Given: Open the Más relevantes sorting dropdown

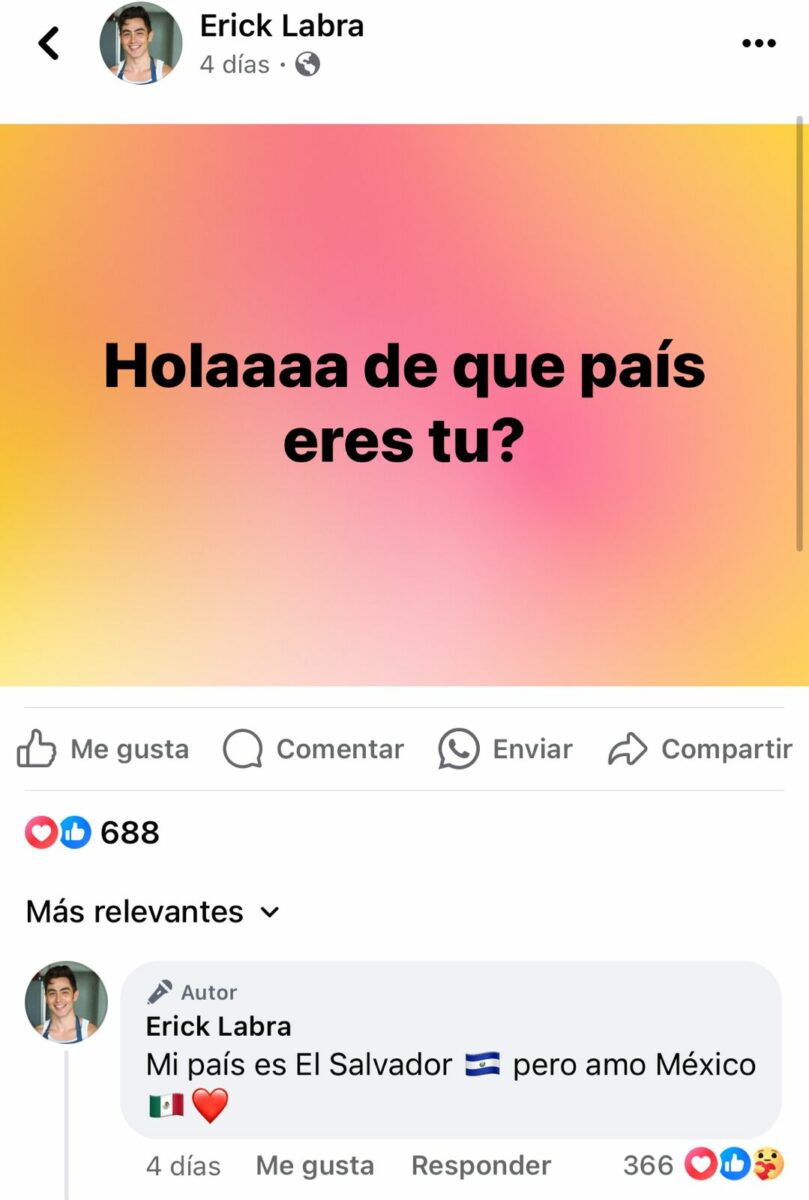Looking at the screenshot, I should pos(135,911).
